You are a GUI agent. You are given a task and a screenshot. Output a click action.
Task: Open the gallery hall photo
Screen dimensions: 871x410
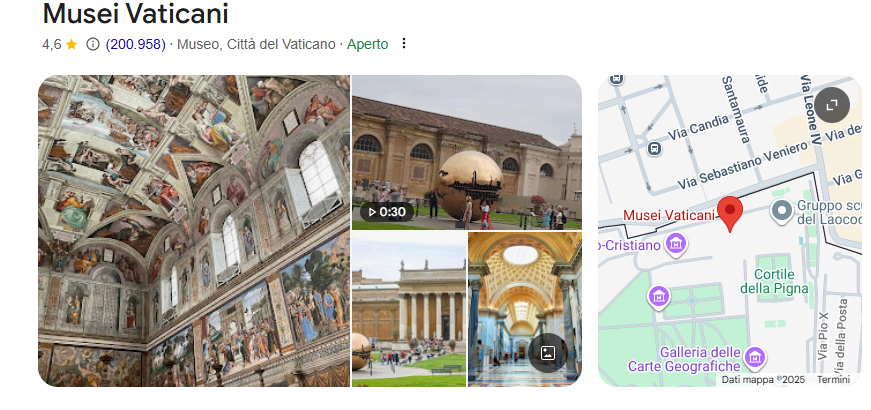pyautogui.click(x=524, y=309)
